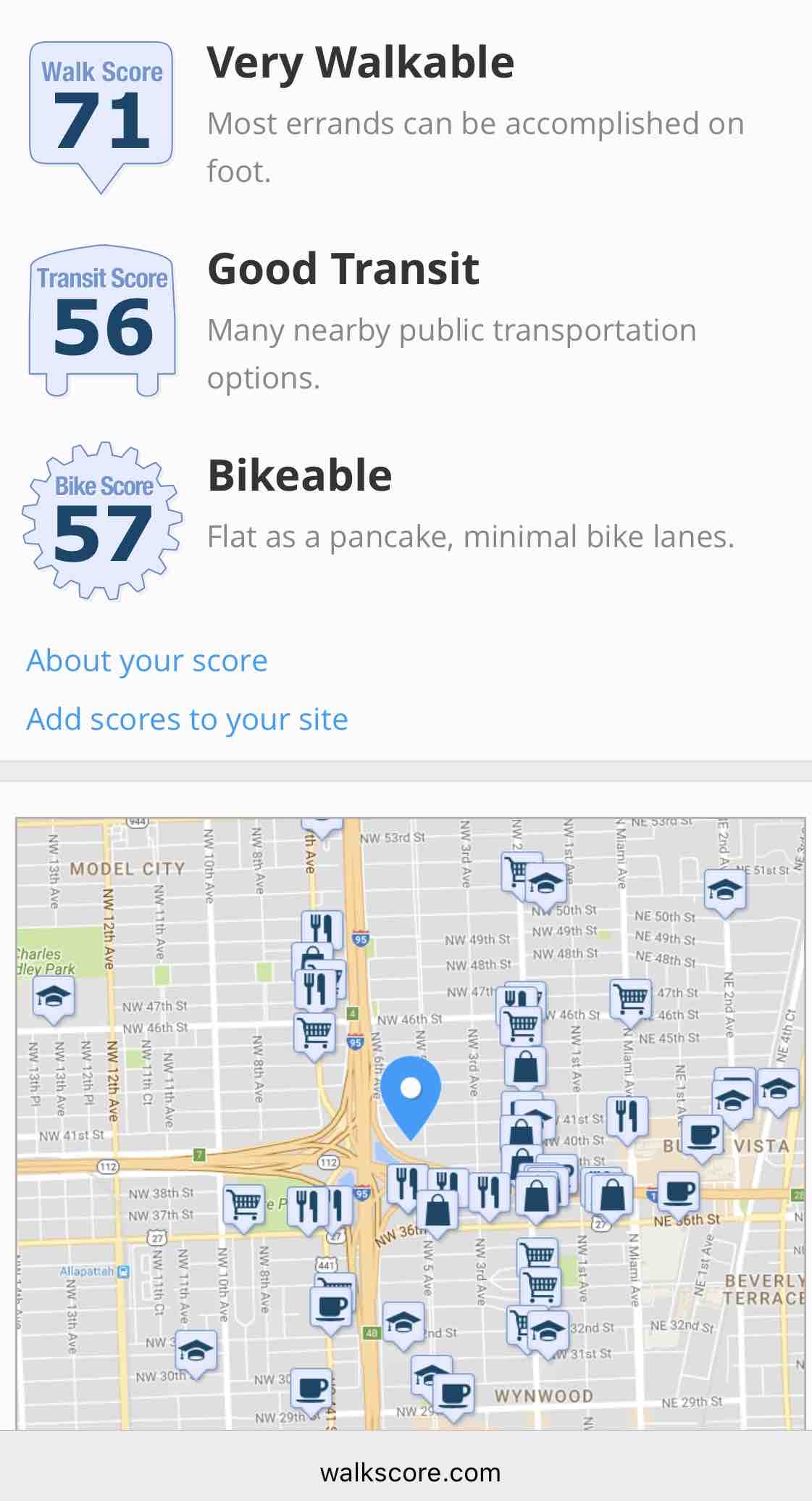The image size is (812, 1501).
Task: Open Add scores to your site link
Action: pyautogui.click(x=187, y=719)
